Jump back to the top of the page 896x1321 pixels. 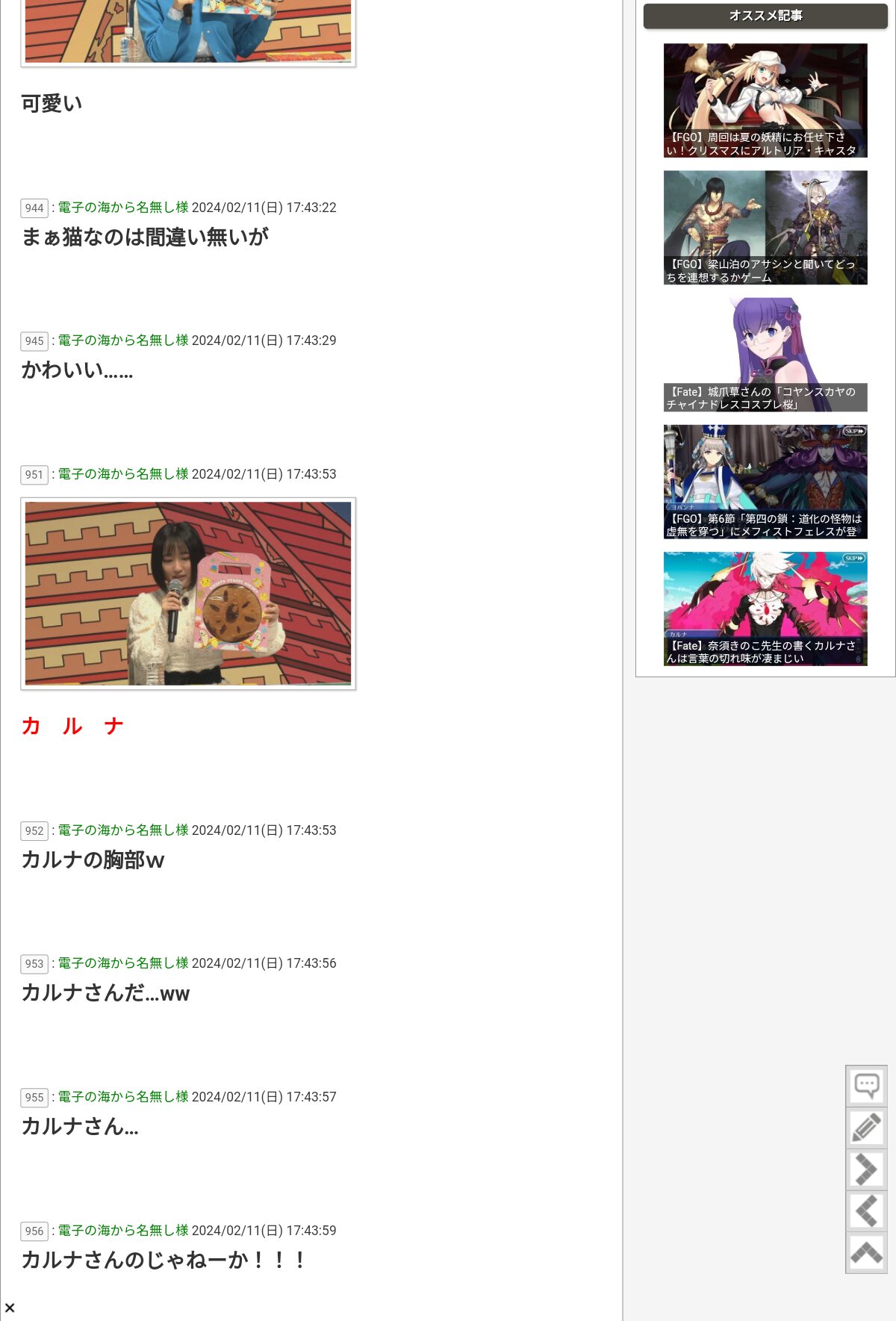tap(866, 1252)
